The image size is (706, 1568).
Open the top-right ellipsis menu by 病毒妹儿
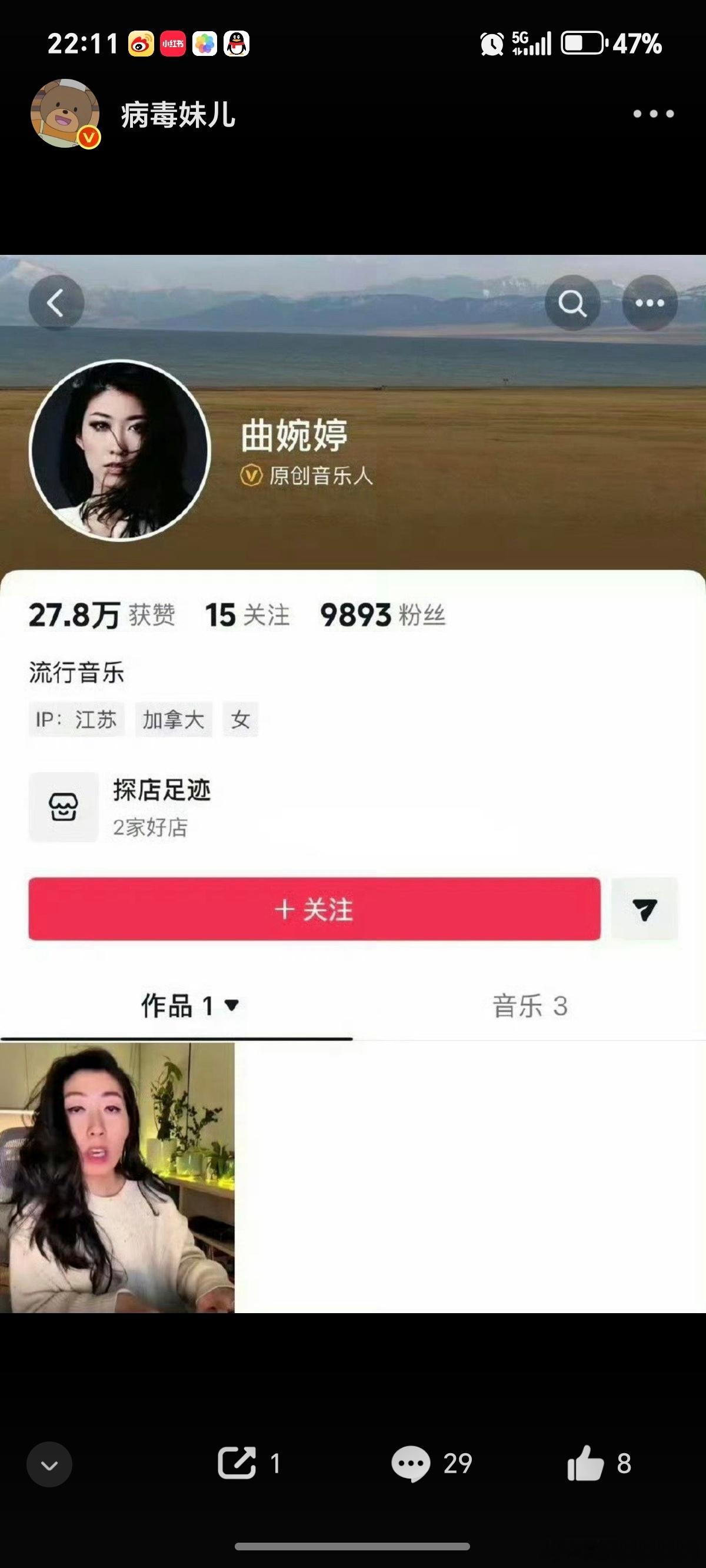(653, 112)
